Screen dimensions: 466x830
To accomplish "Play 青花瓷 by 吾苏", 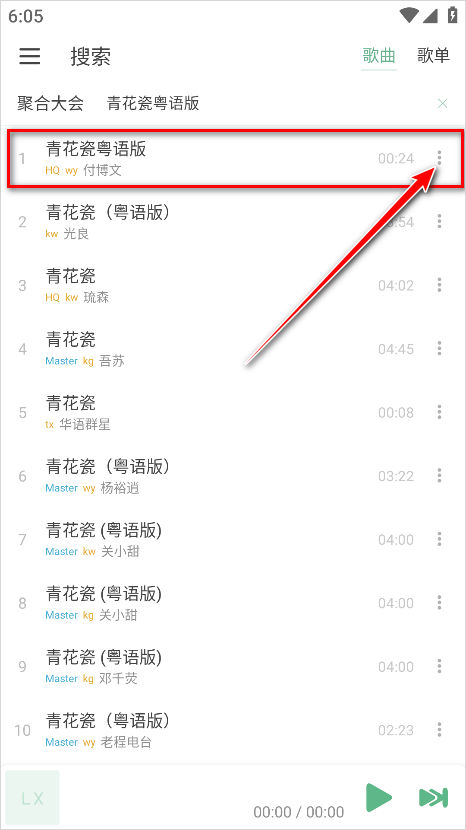I will click(x=233, y=349).
